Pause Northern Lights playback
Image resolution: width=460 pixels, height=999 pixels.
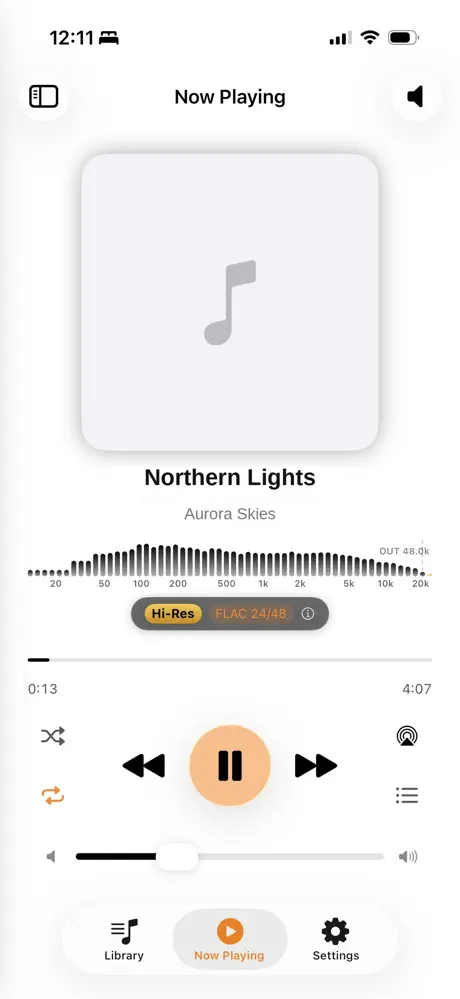pyautogui.click(x=230, y=765)
